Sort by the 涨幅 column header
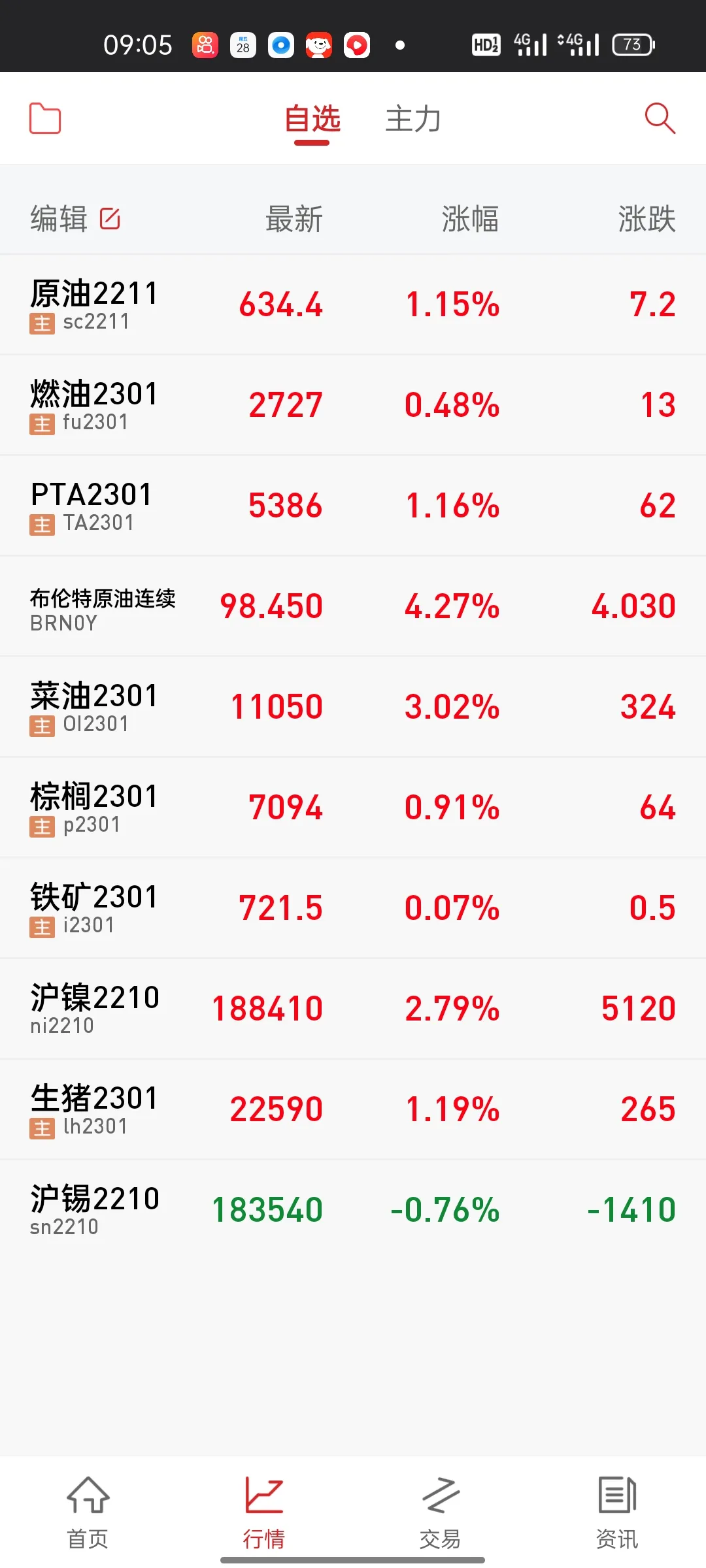 point(470,219)
